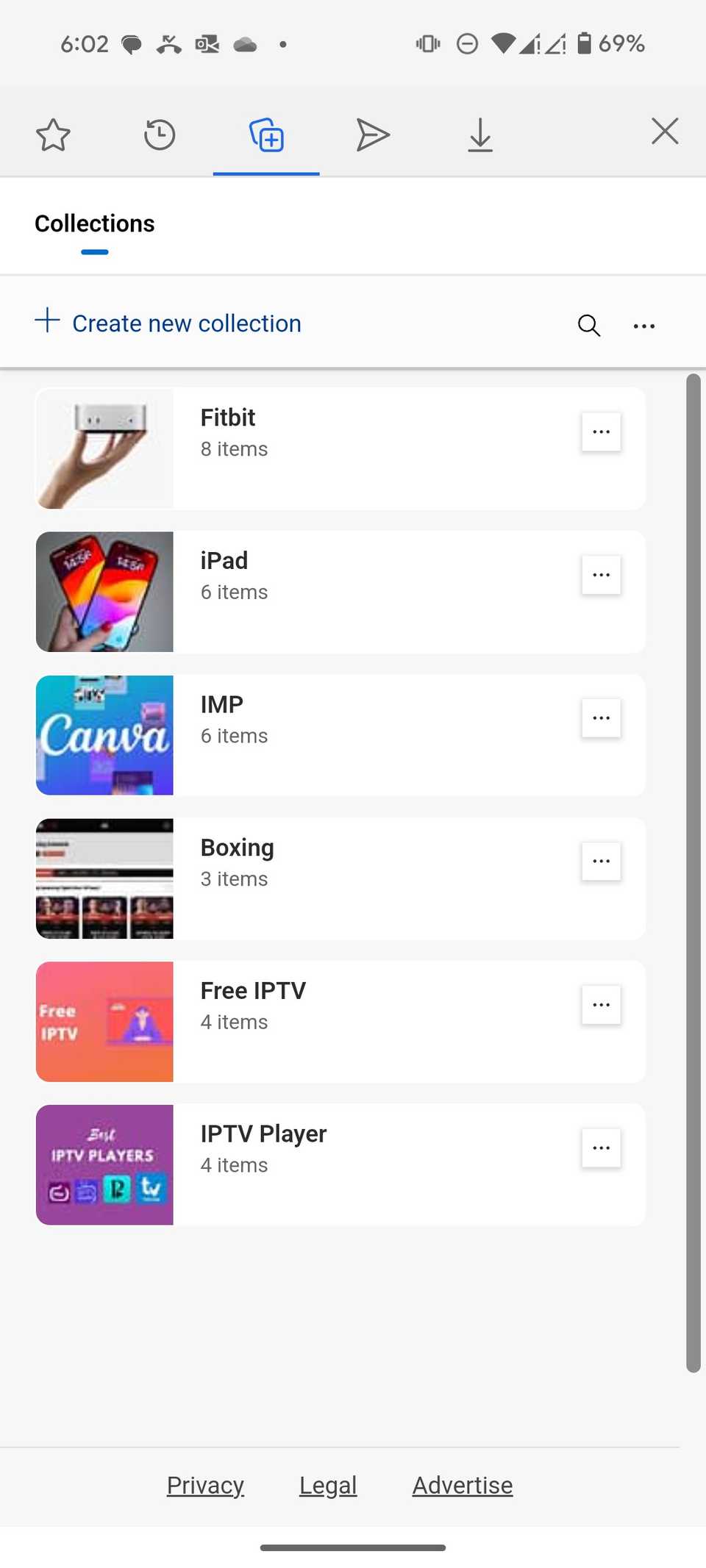The height and width of the screenshot is (1568, 706).
Task: Open the Advertise link
Action: (462, 1484)
